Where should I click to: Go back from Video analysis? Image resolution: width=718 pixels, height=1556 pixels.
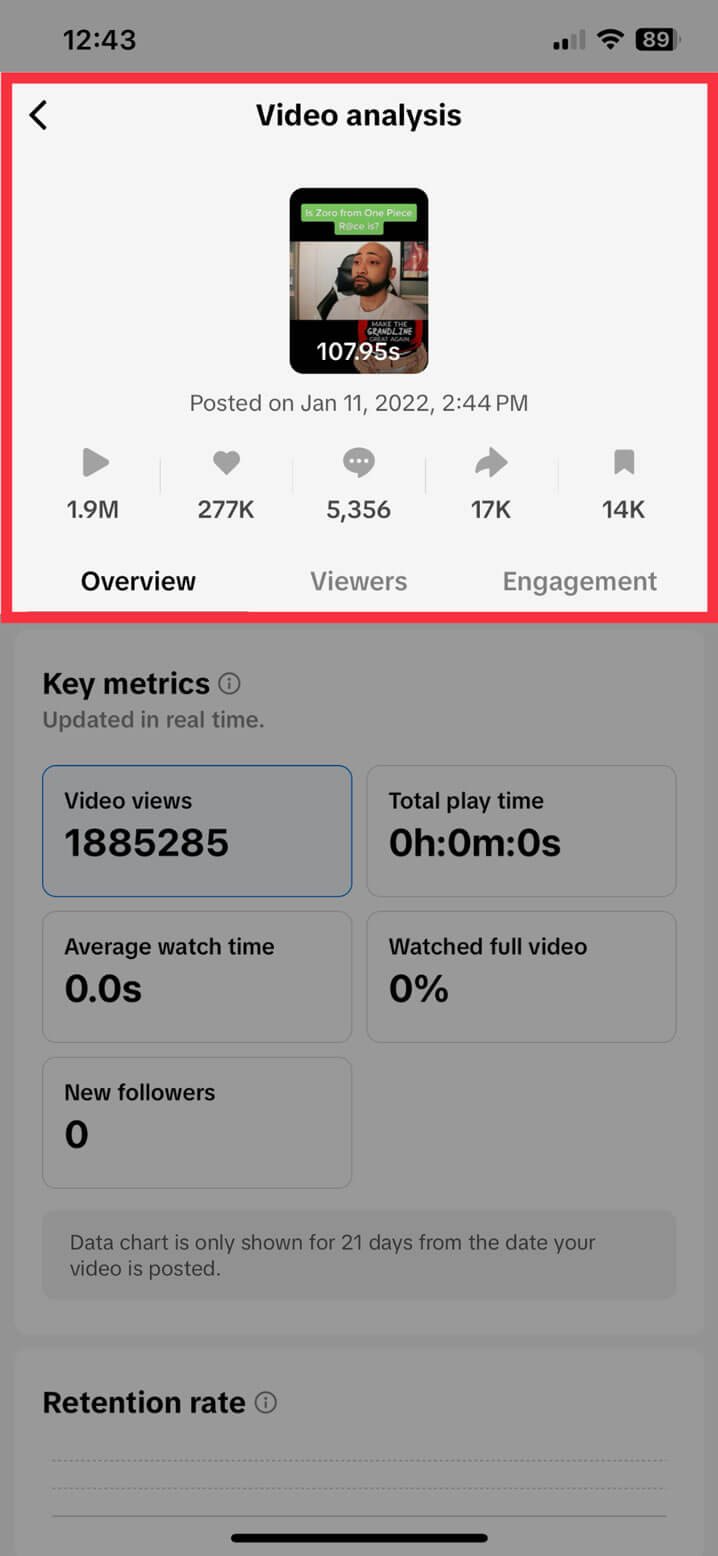coord(38,116)
